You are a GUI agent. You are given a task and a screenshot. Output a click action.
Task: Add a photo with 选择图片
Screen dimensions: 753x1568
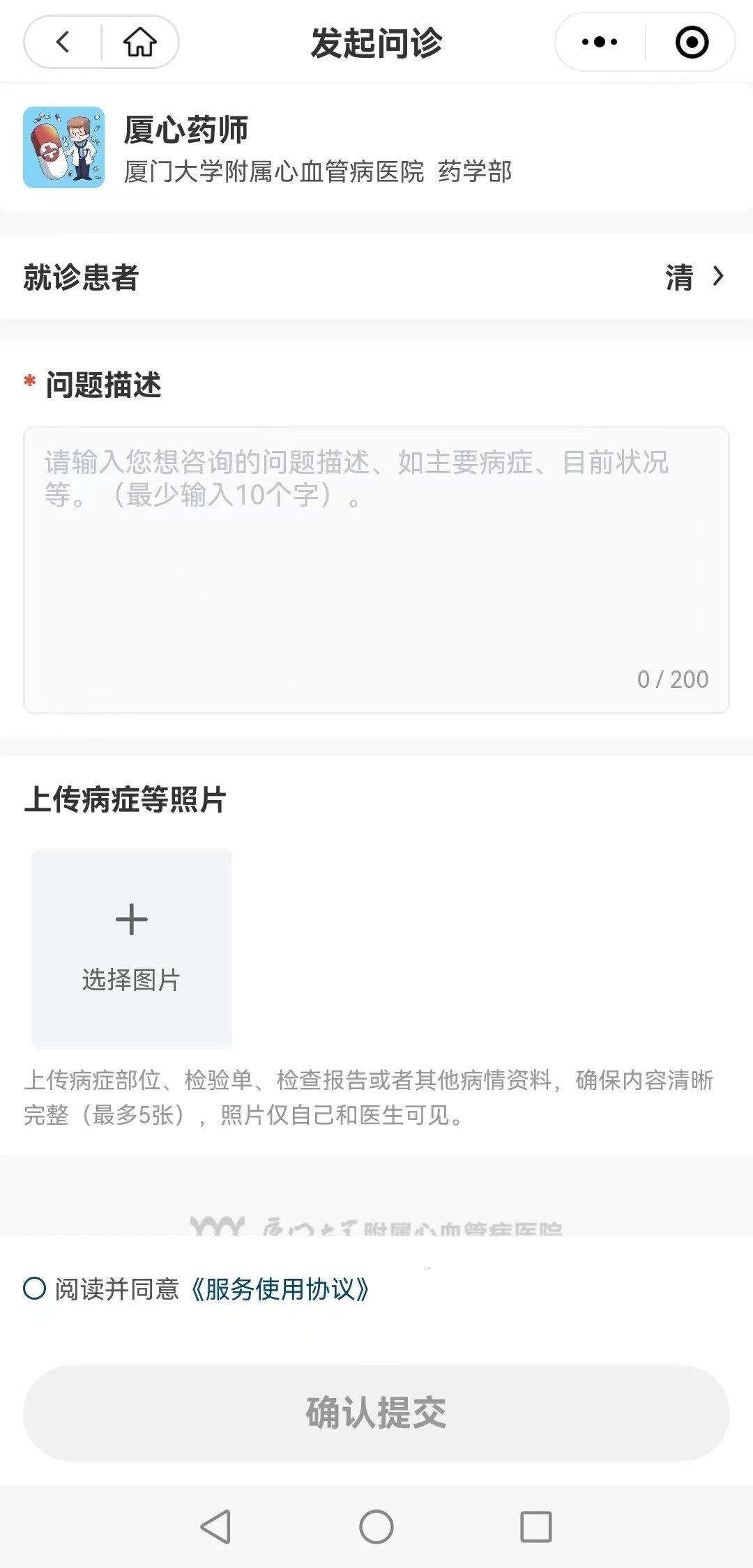point(132,948)
